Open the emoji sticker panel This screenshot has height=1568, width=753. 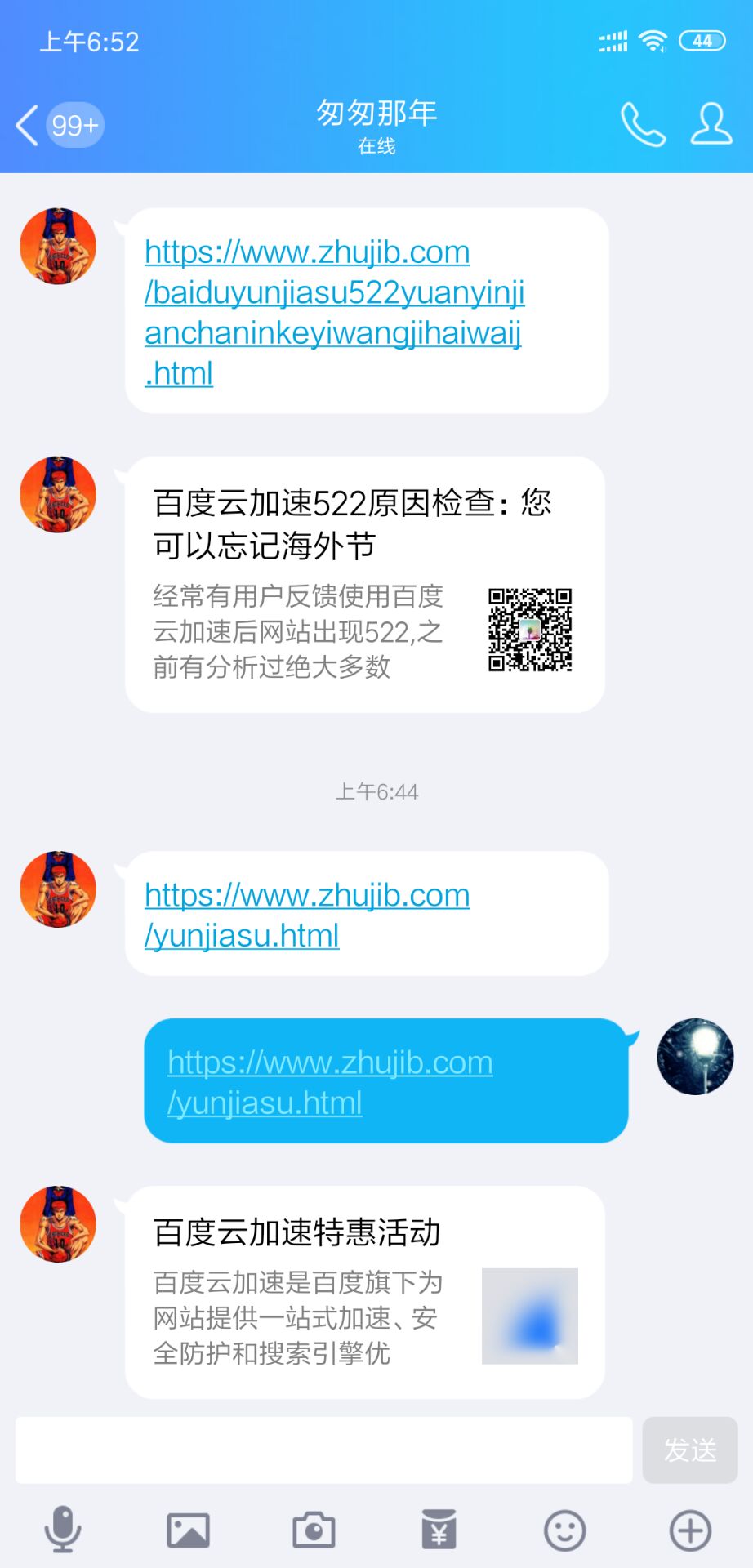[565, 1530]
